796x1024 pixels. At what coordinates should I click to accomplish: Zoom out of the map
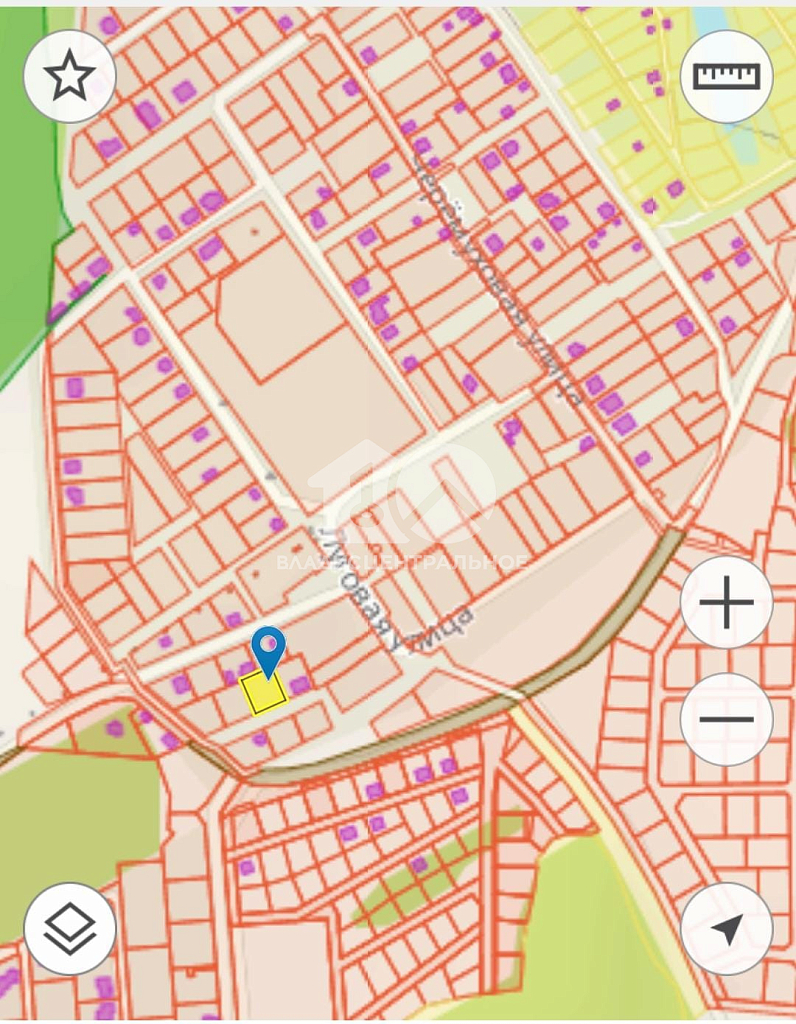(726, 719)
